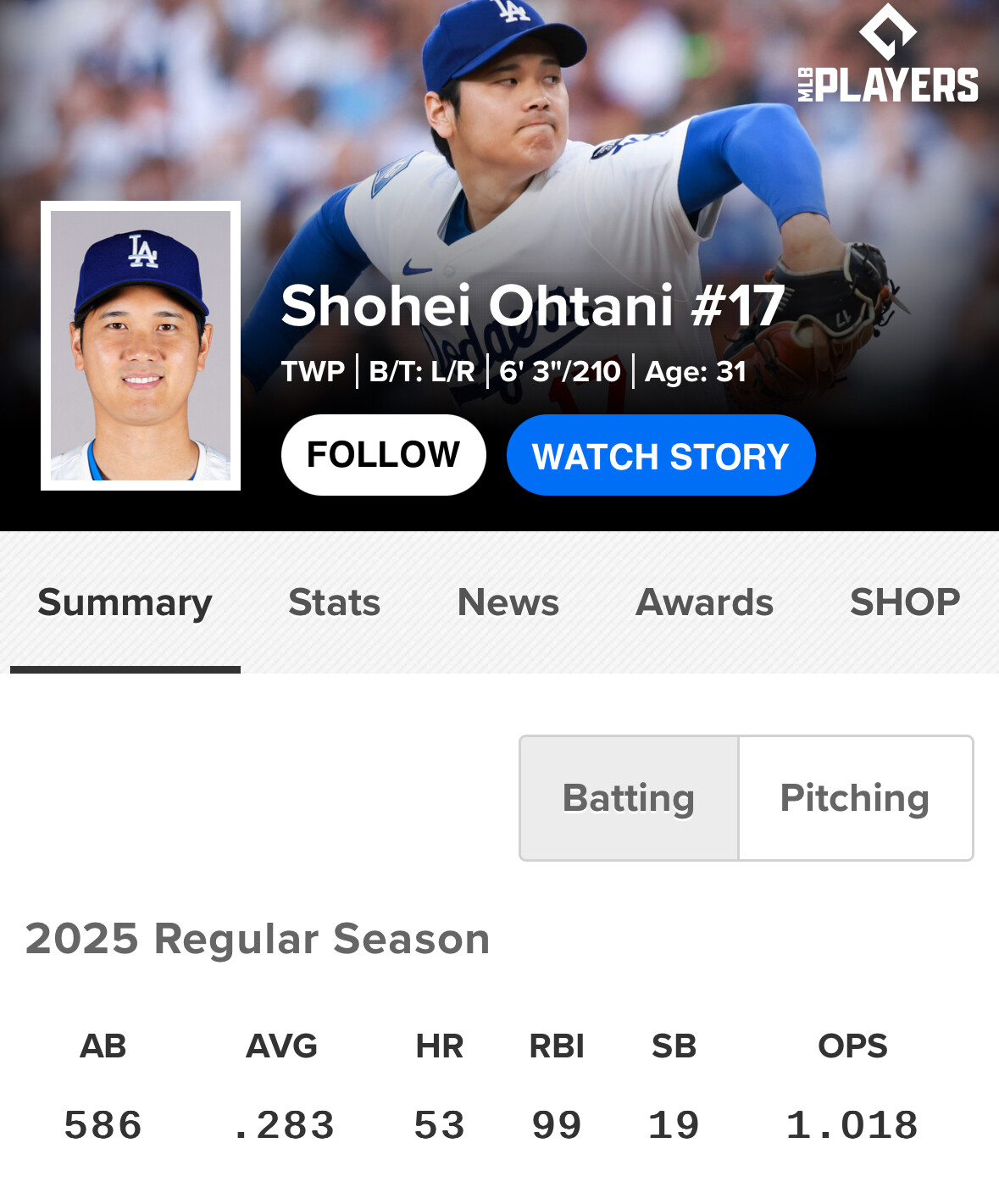View the Awards tab

click(x=704, y=602)
